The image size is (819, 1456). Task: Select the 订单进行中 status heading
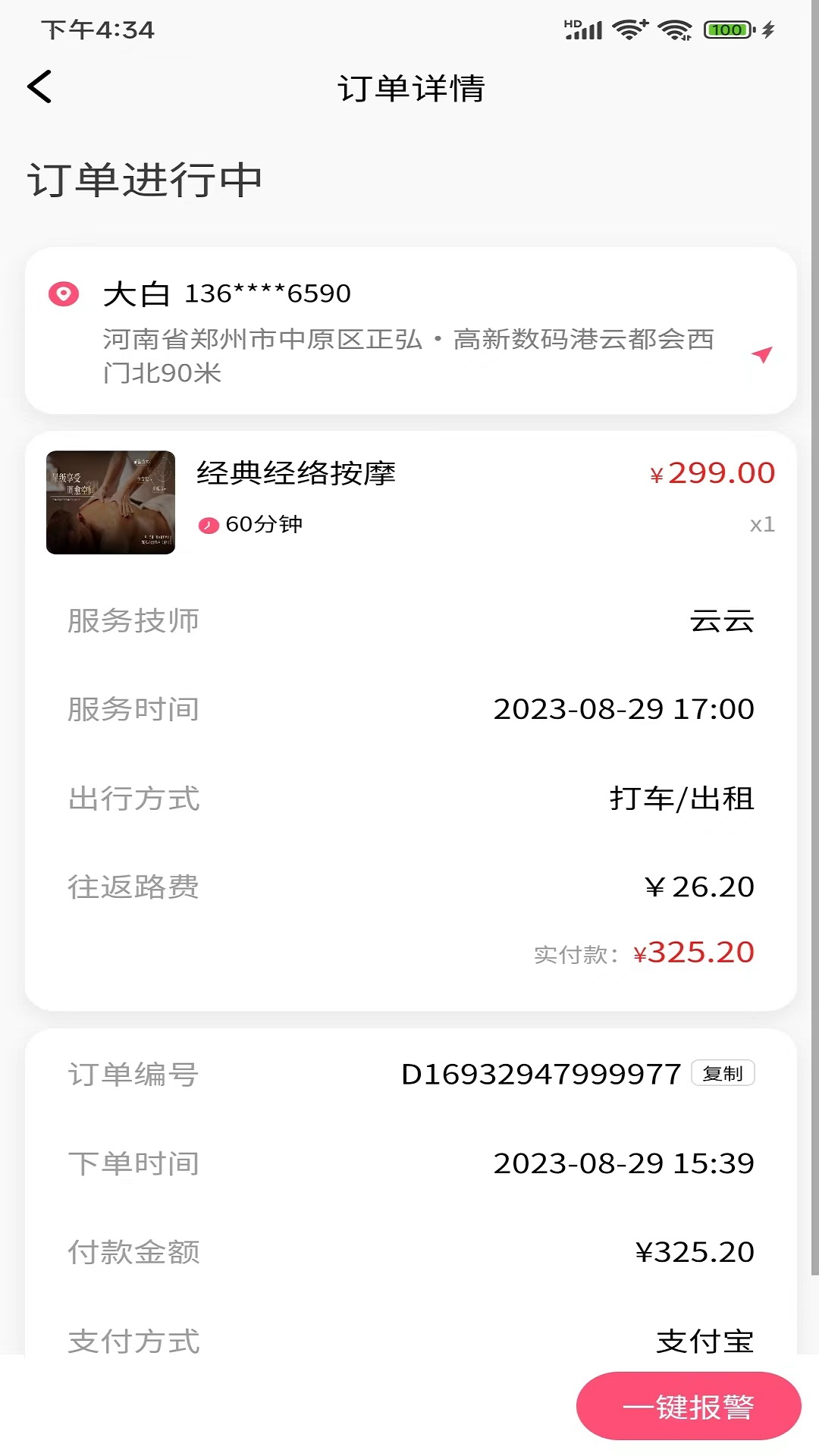(x=144, y=179)
